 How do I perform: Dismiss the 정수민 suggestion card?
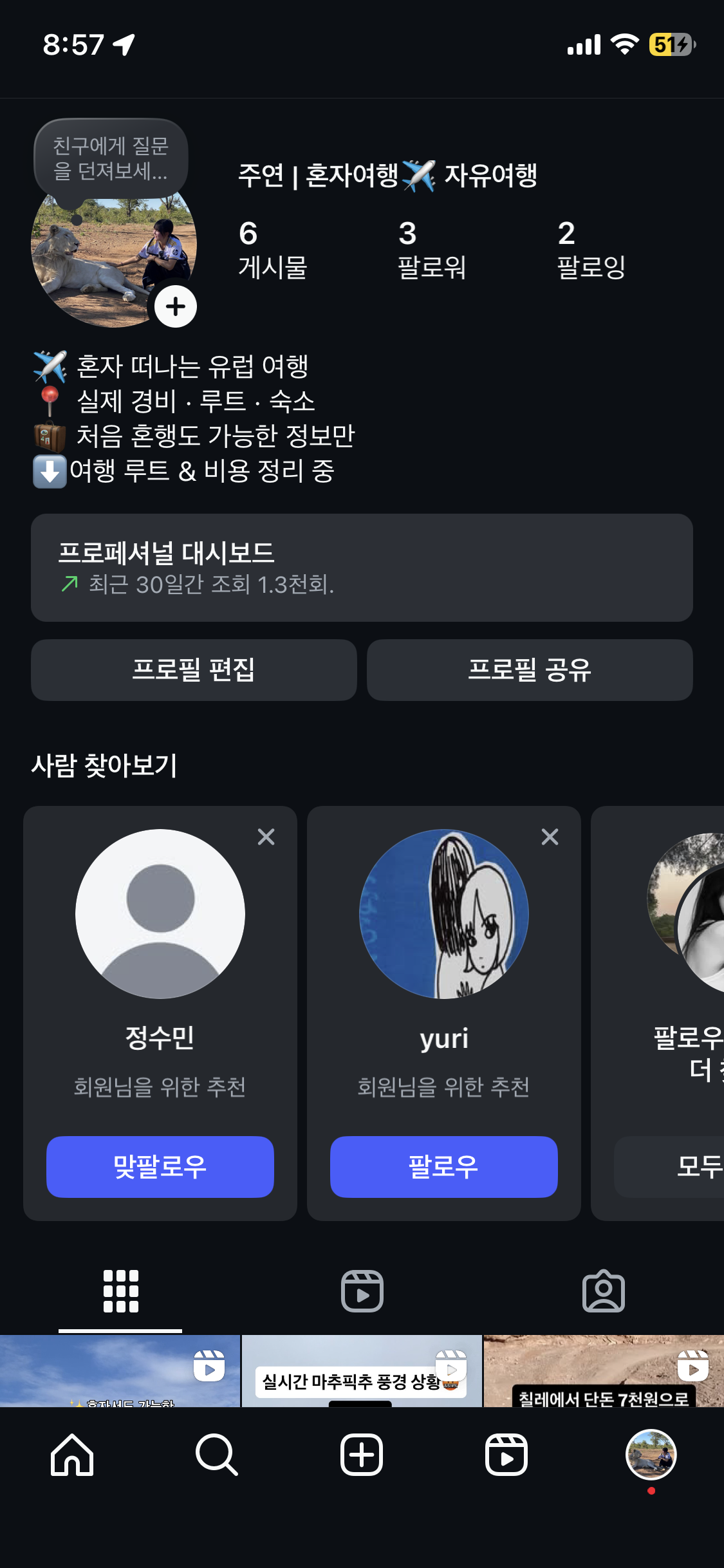click(266, 837)
